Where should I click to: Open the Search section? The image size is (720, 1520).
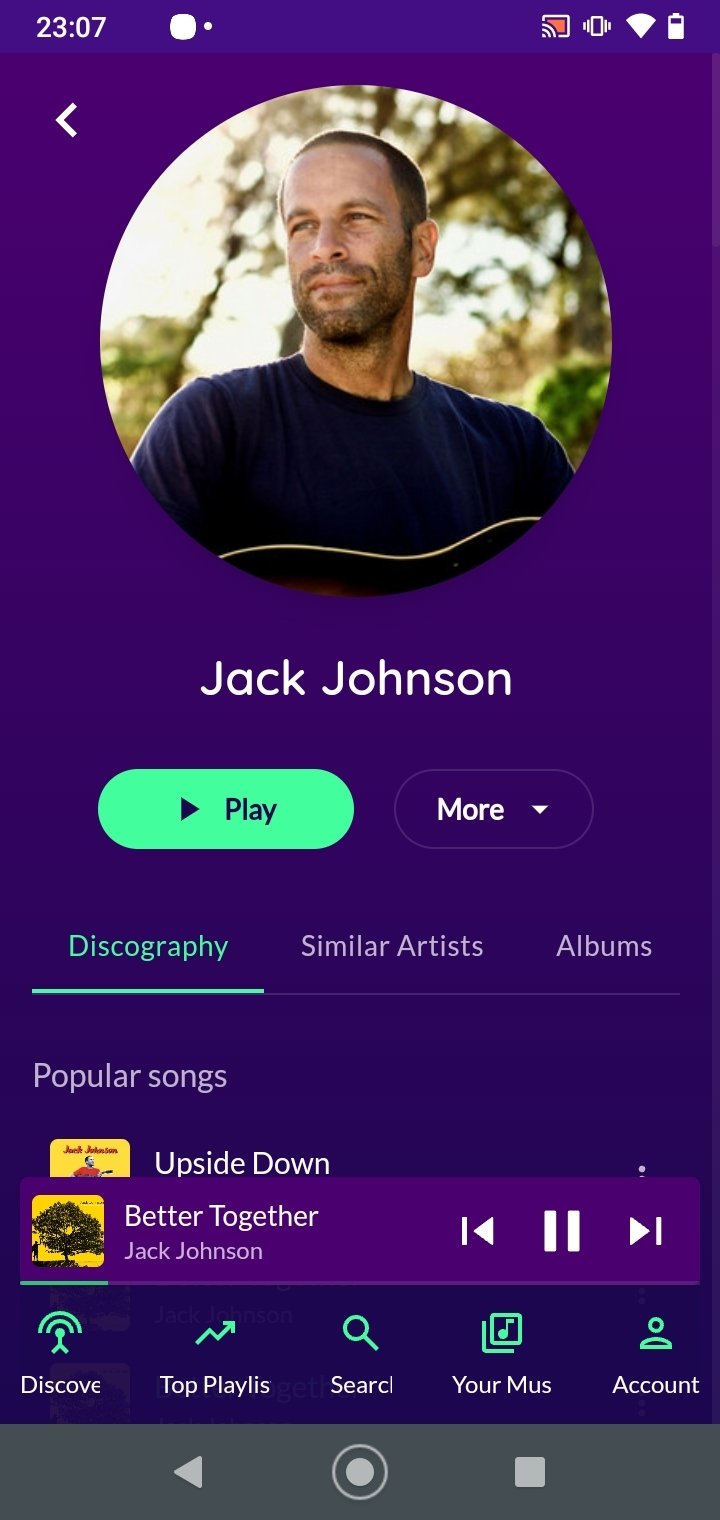pos(360,1355)
